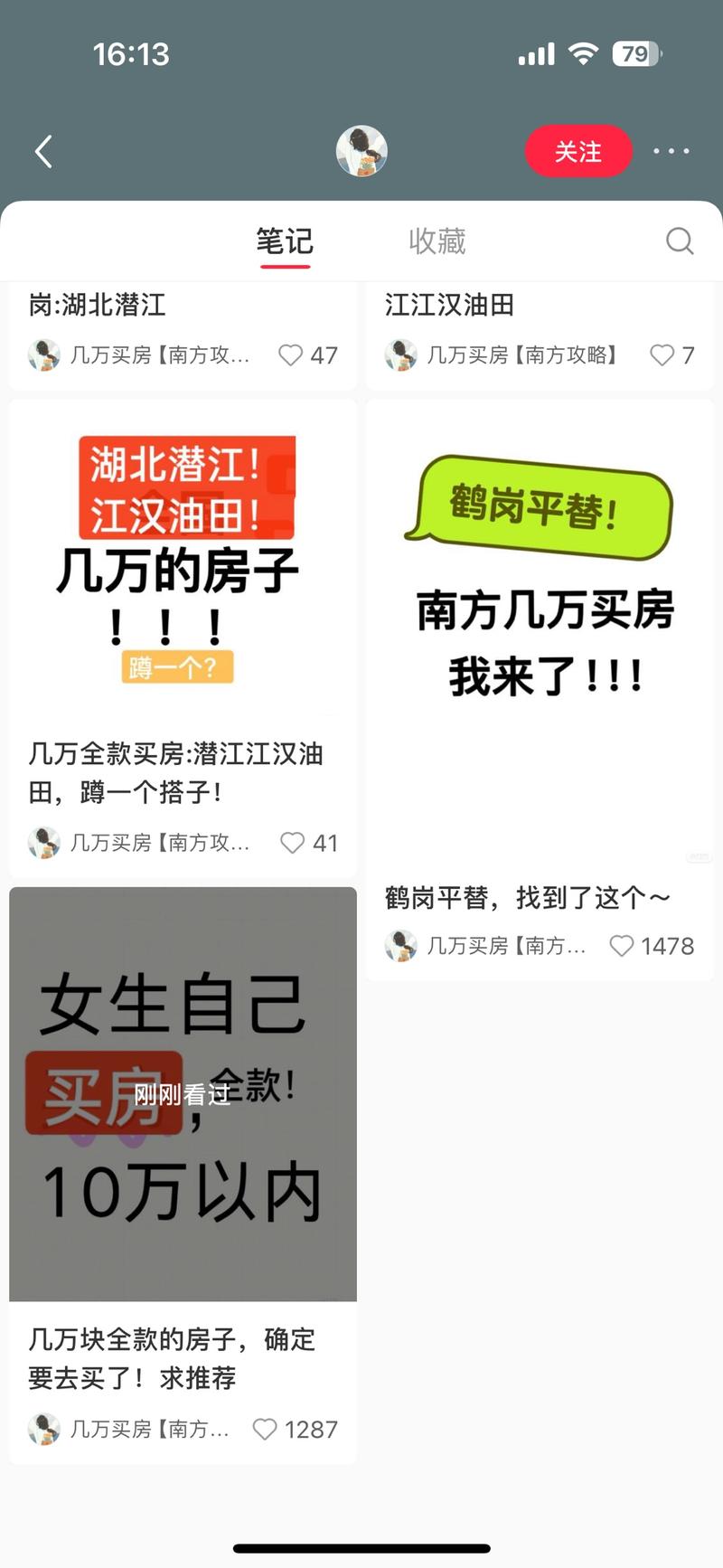Like the 江江汉油田 note with 7 likes
This screenshot has height=1568, width=723.
coord(662,355)
